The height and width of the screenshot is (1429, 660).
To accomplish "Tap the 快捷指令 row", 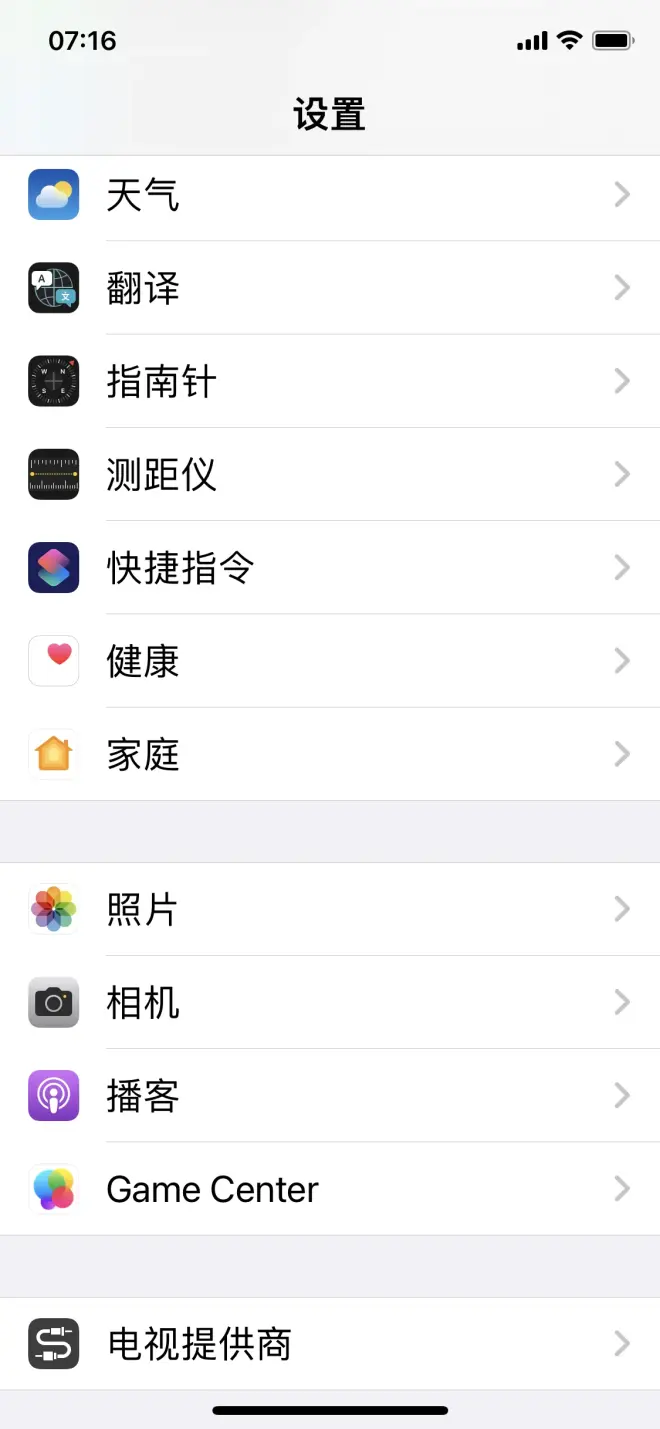I will (330, 568).
